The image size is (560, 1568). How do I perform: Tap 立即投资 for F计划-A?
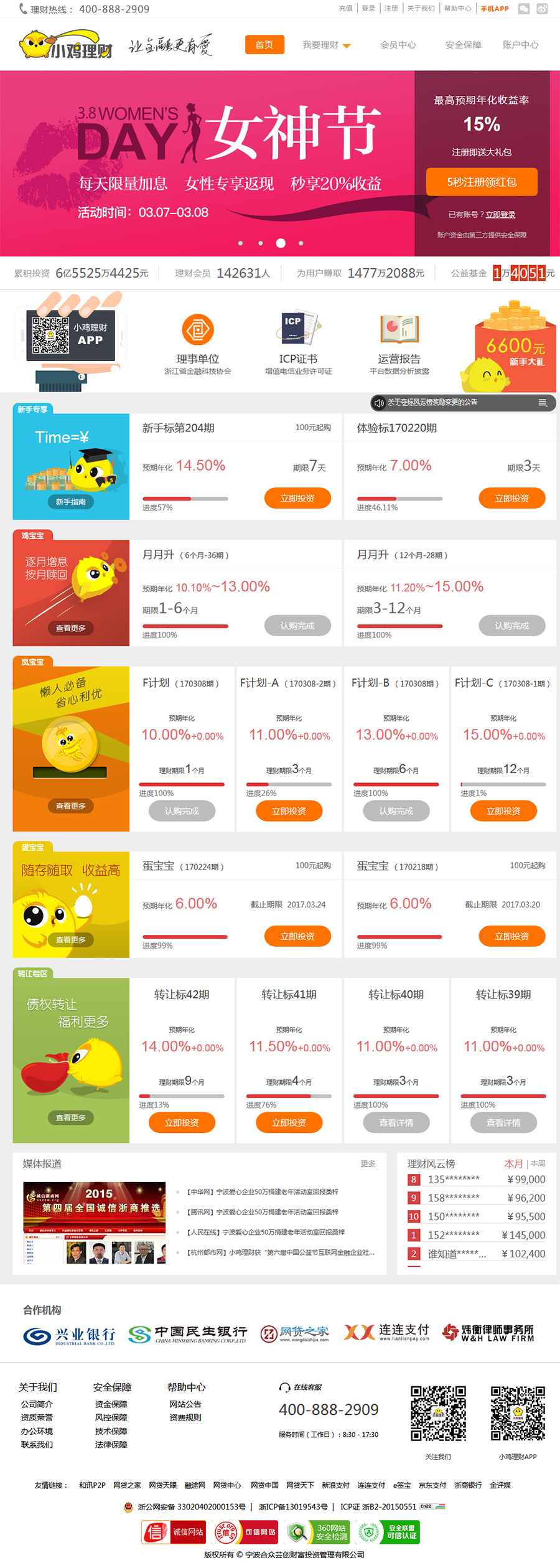point(289,810)
